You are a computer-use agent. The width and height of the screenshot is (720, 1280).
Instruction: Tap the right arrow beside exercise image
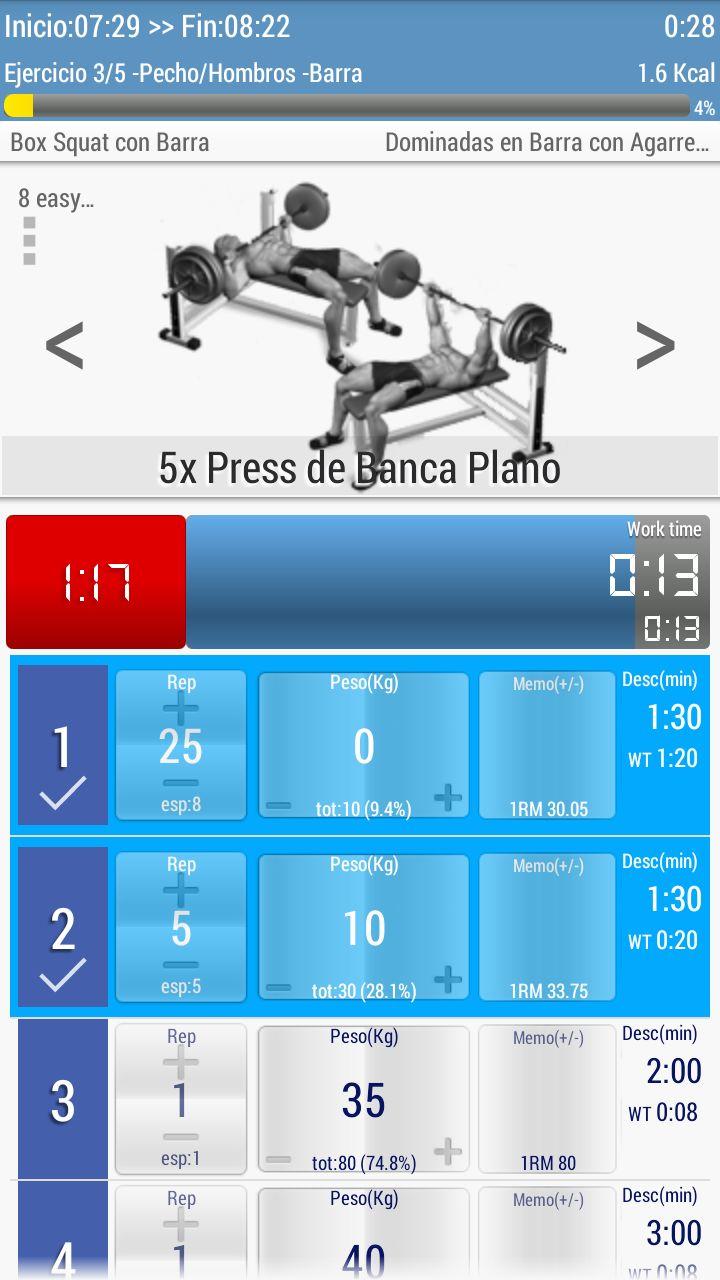(655, 346)
